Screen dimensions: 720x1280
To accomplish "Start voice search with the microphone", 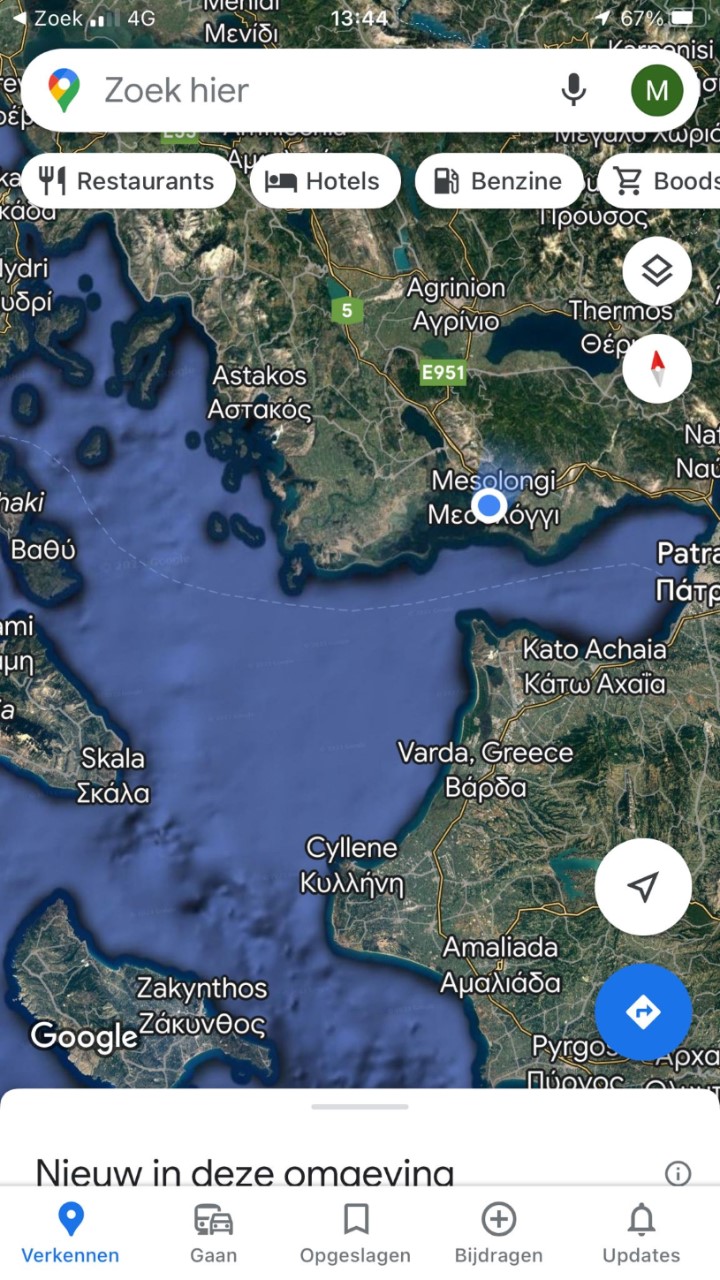I will (x=573, y=91).
